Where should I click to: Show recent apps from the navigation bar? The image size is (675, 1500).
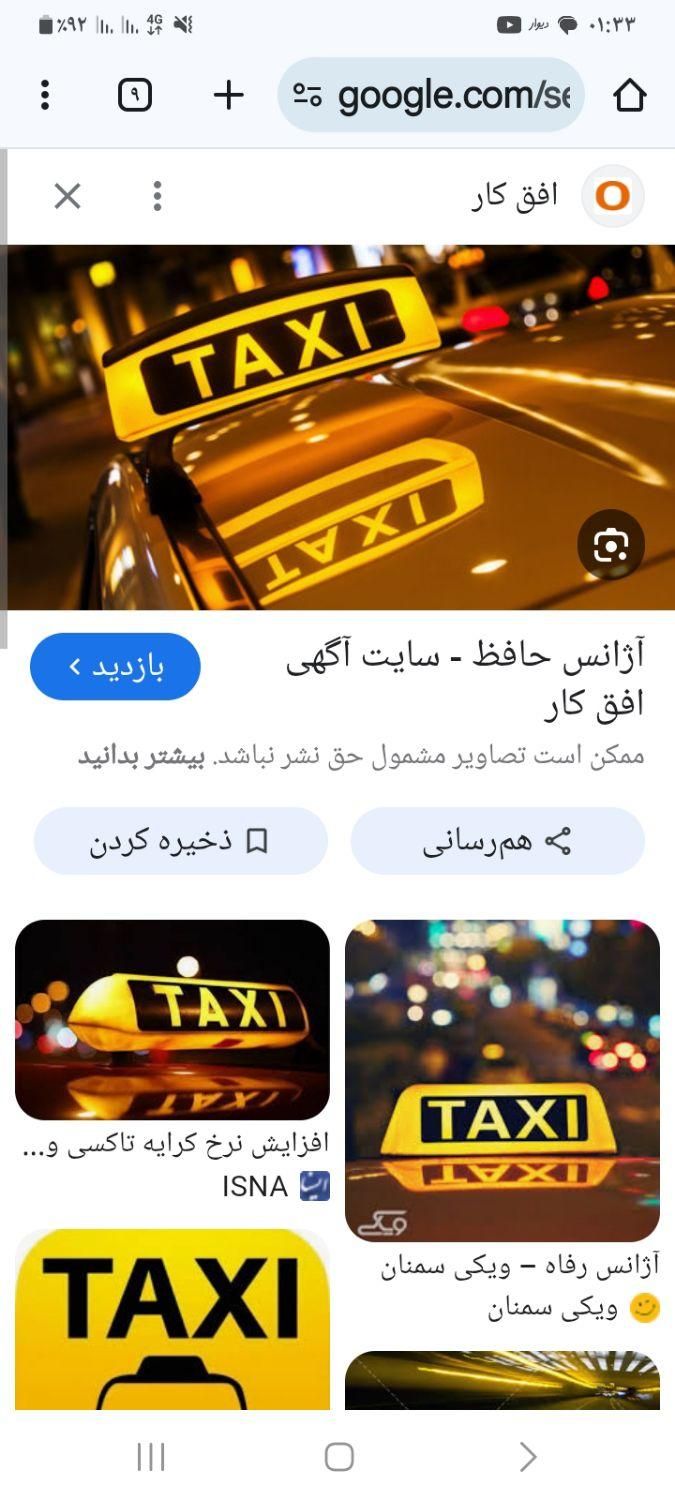(151, 1457)
